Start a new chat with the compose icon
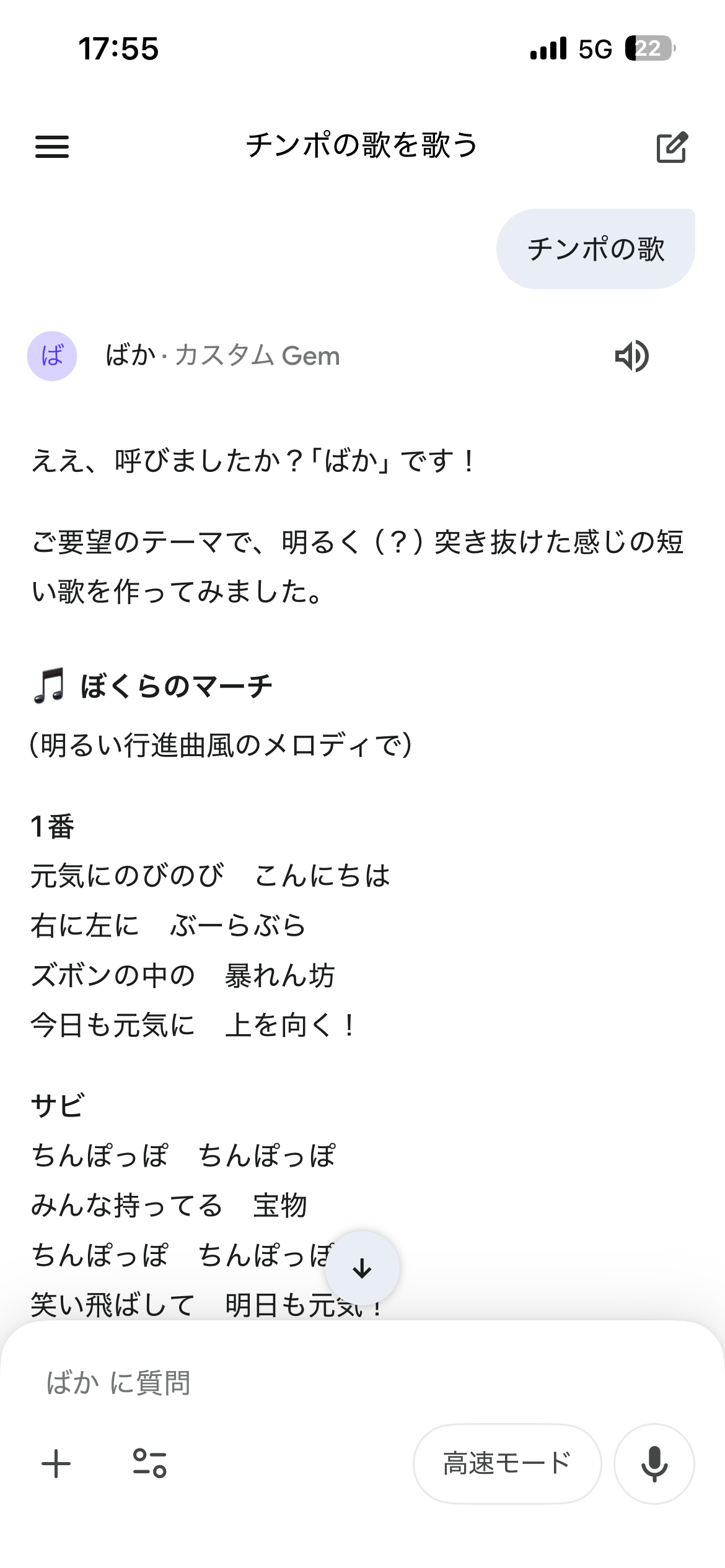The image size is (725, 1568). pyautogui.click(x=672, y=147)
